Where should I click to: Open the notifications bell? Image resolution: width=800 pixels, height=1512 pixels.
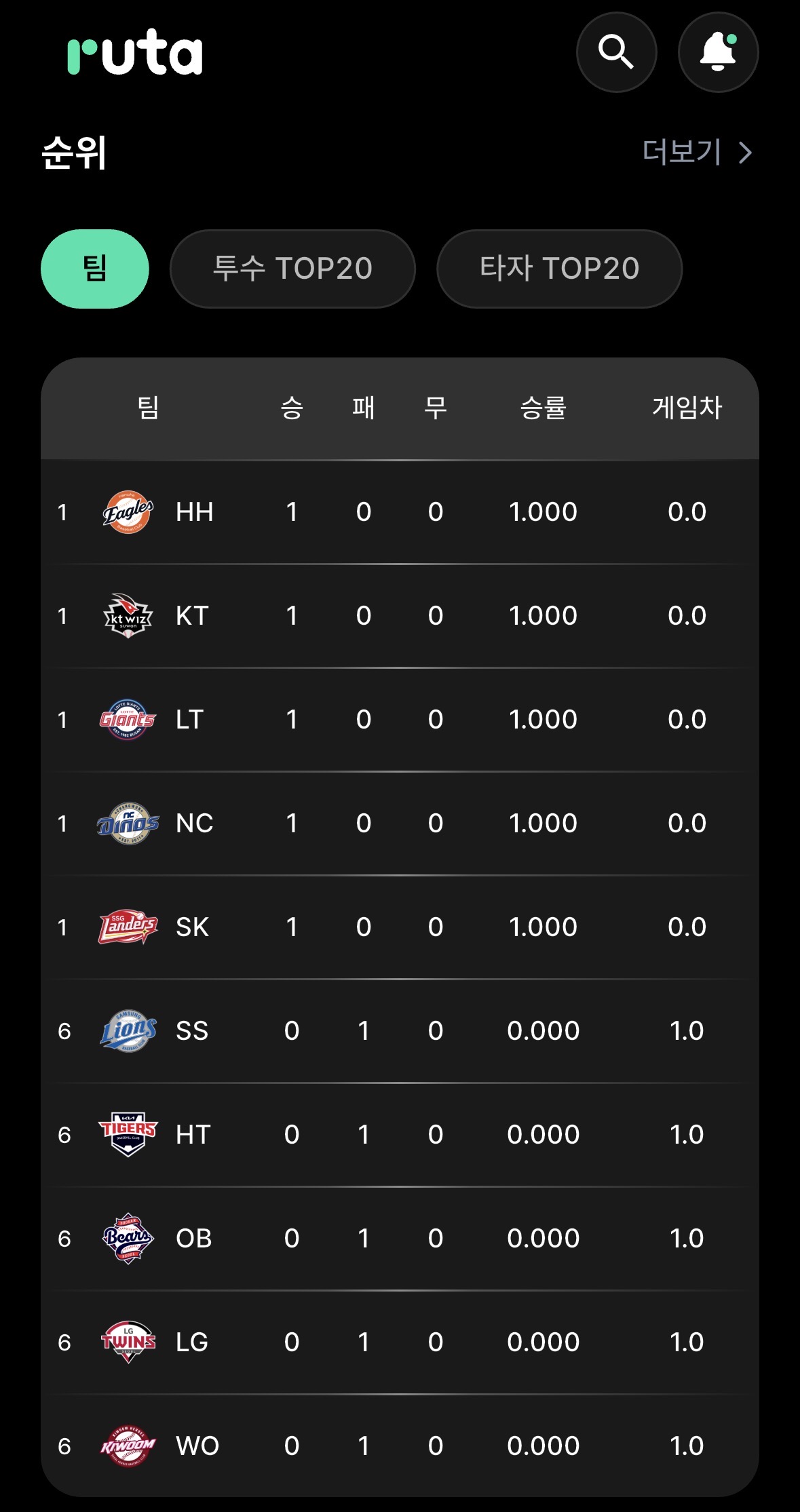coord(718,52)
